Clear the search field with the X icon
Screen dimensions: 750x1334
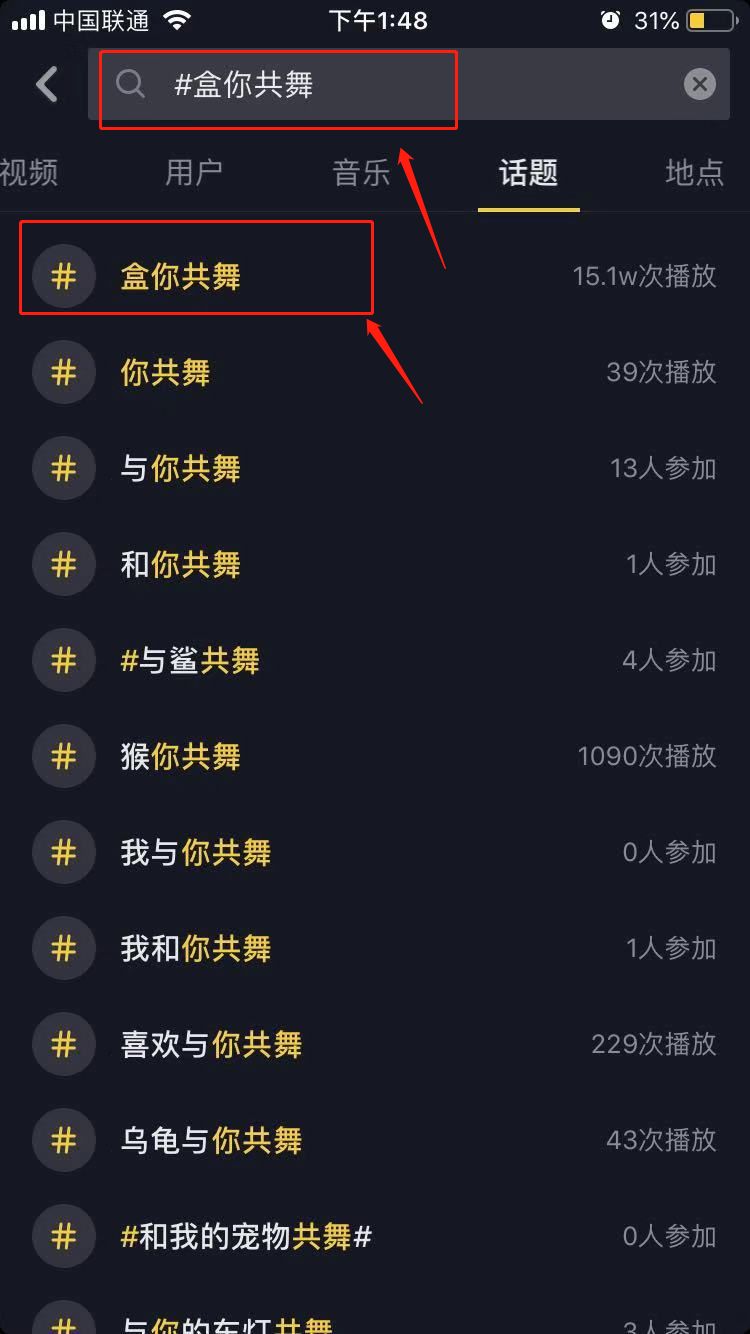point(699,84)
